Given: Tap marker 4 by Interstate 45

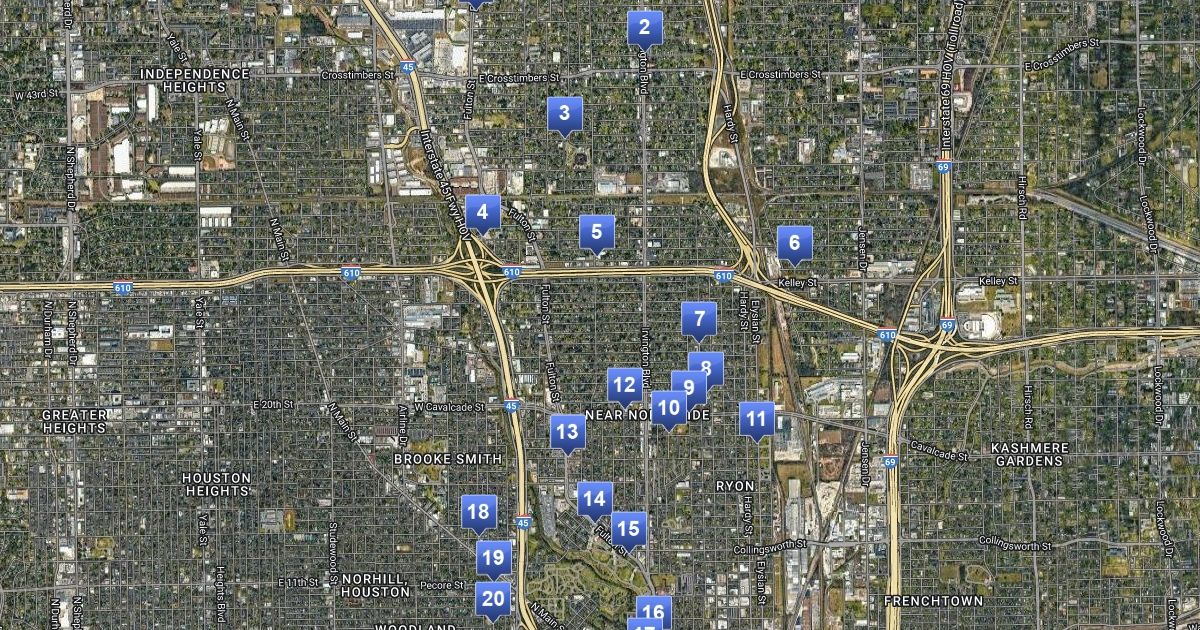Looking at the screenshot, I should [483, 211].
